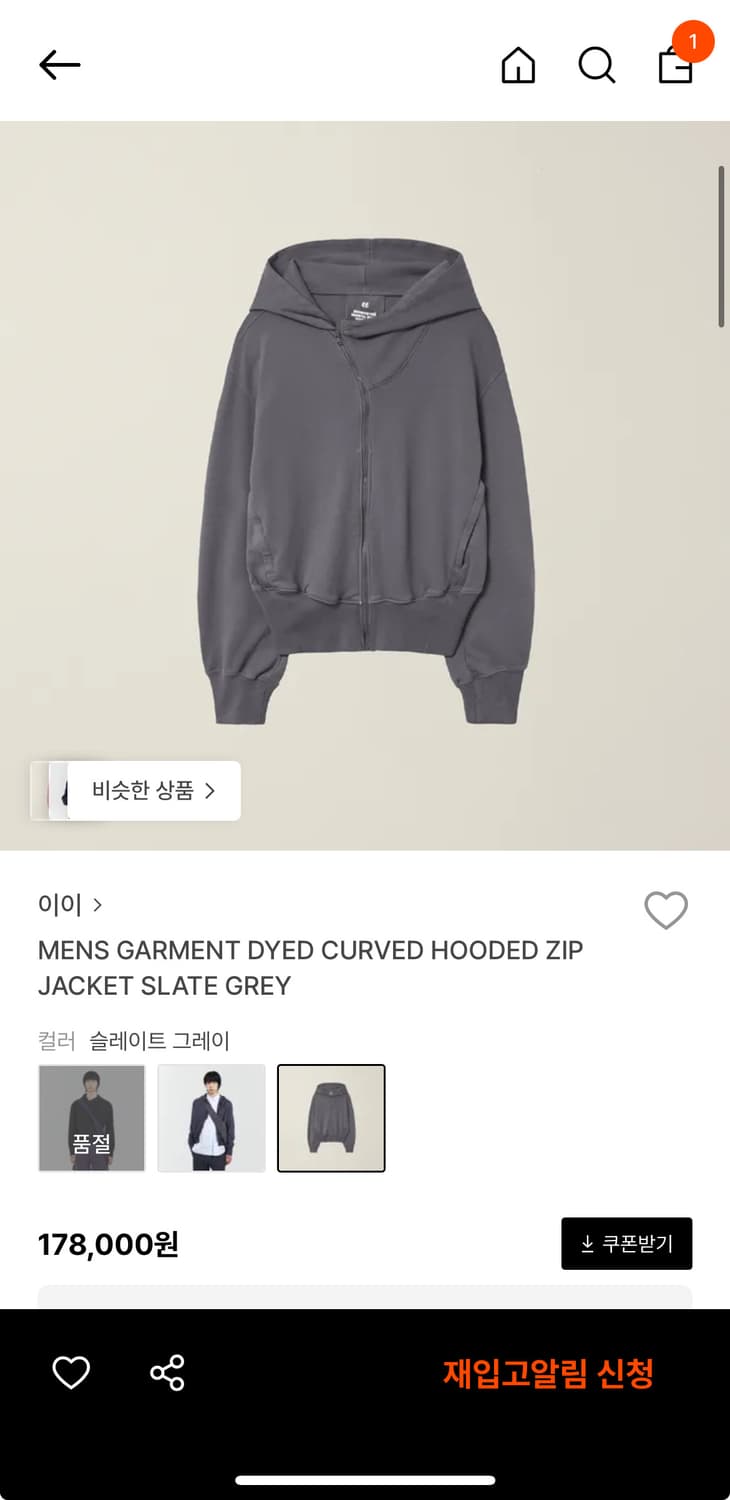Select the wishlist heart next to the product title
The image size is (730, 1500).
point(666,911)
